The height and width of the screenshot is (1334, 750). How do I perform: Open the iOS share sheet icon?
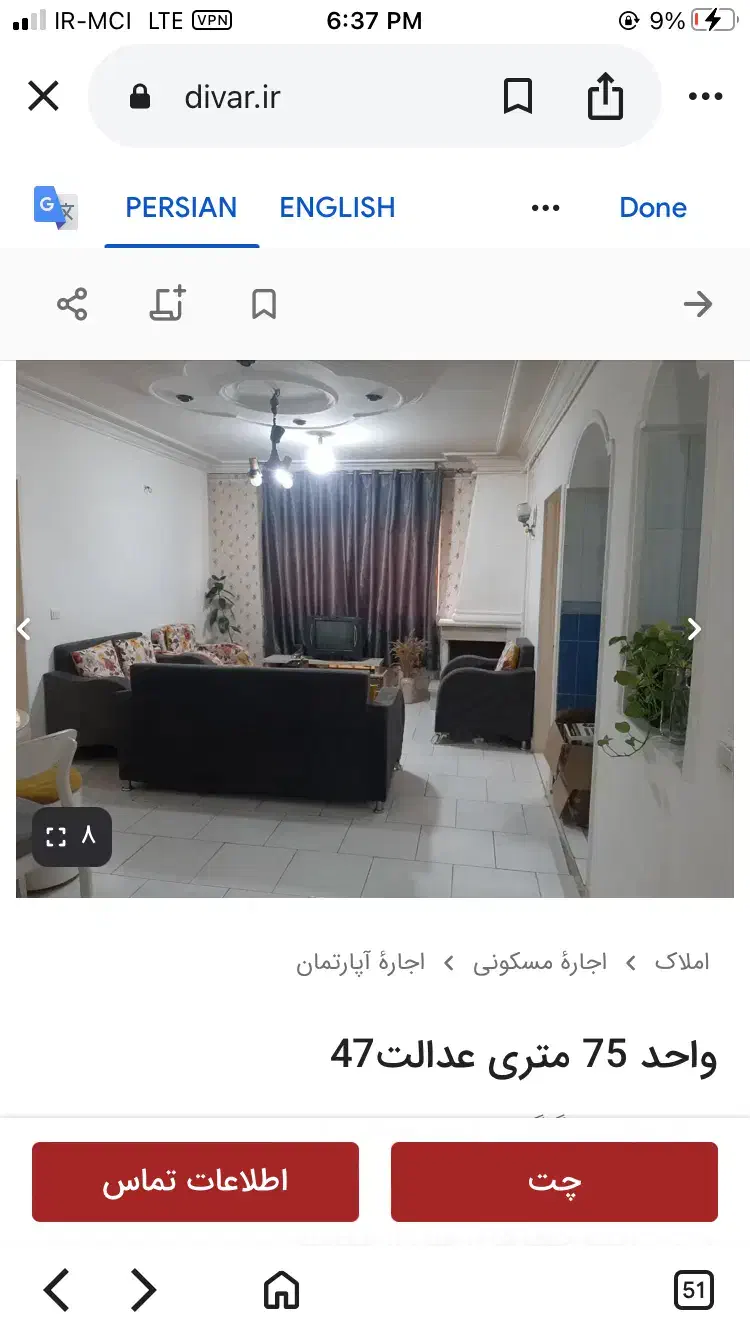(605, 96)
